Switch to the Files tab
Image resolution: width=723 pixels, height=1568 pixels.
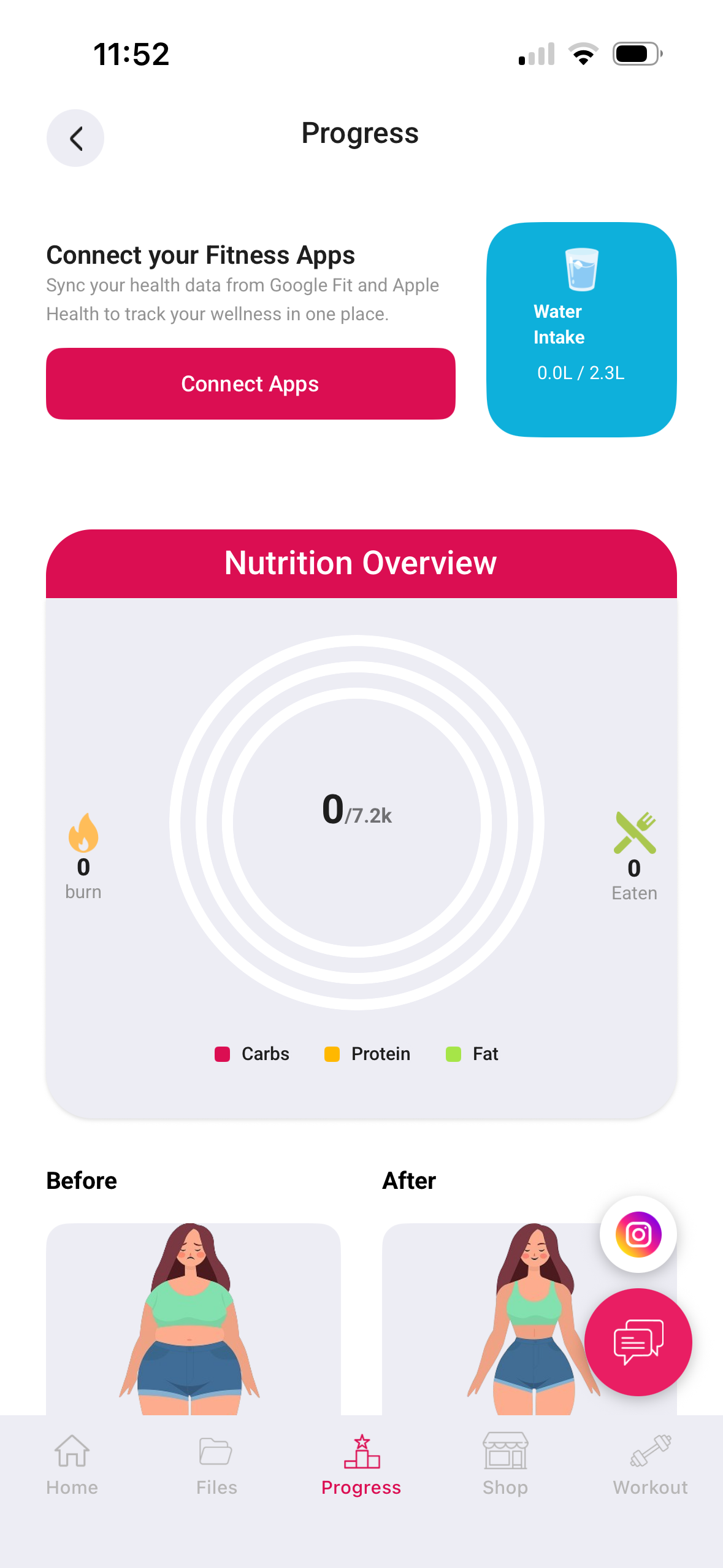(216, 1466)
